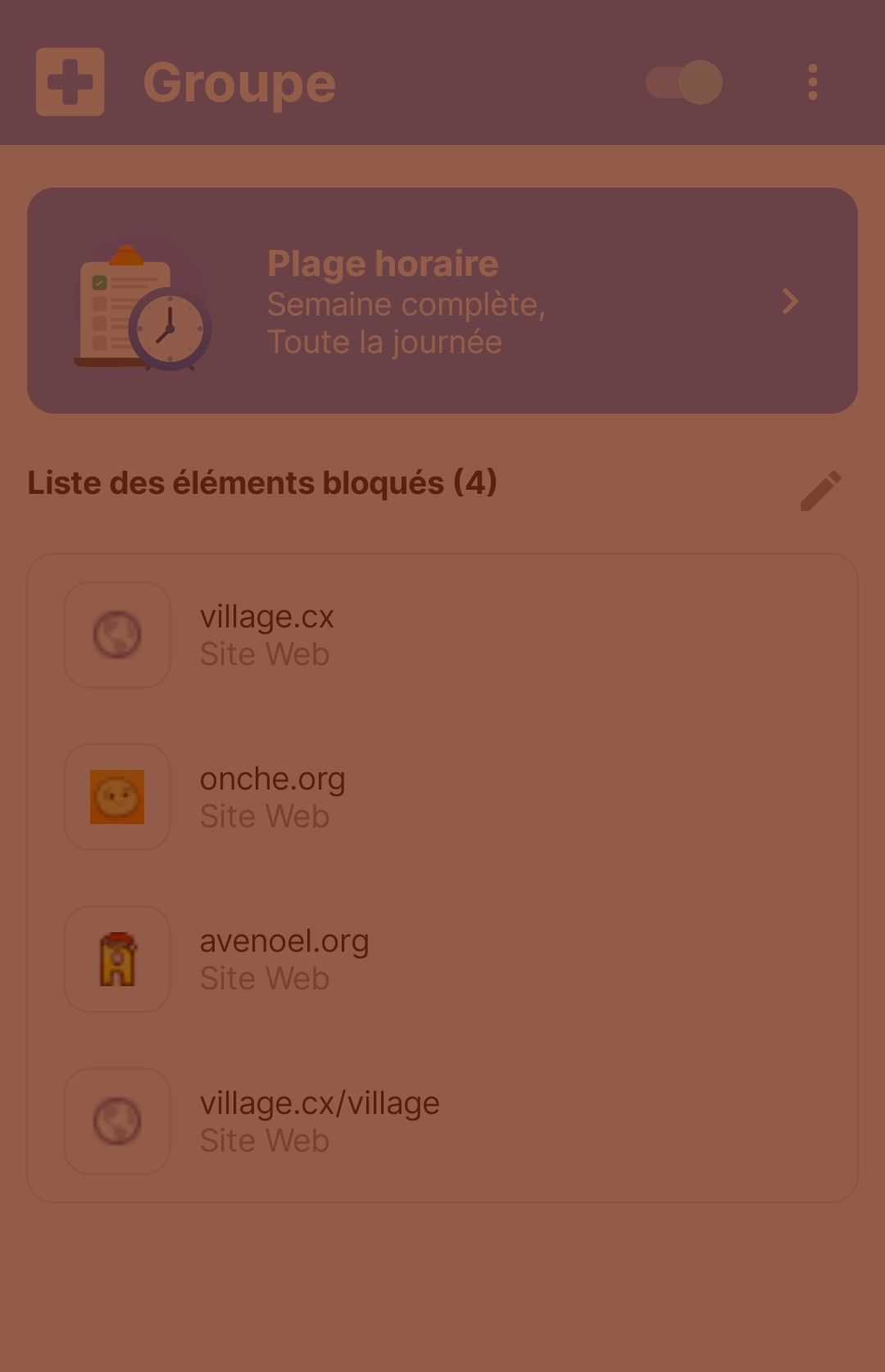Select the village.cx/village blocked site
Image resolution: width=885 pixels, height=1372 pixels.
442,1121
